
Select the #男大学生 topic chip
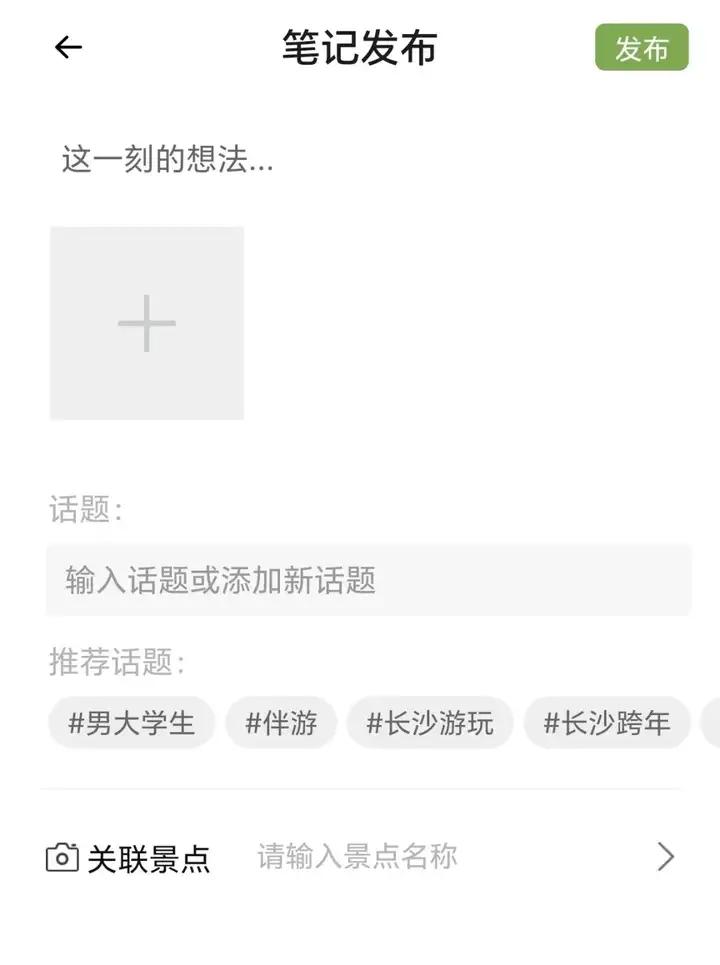[x=131, y=723]
